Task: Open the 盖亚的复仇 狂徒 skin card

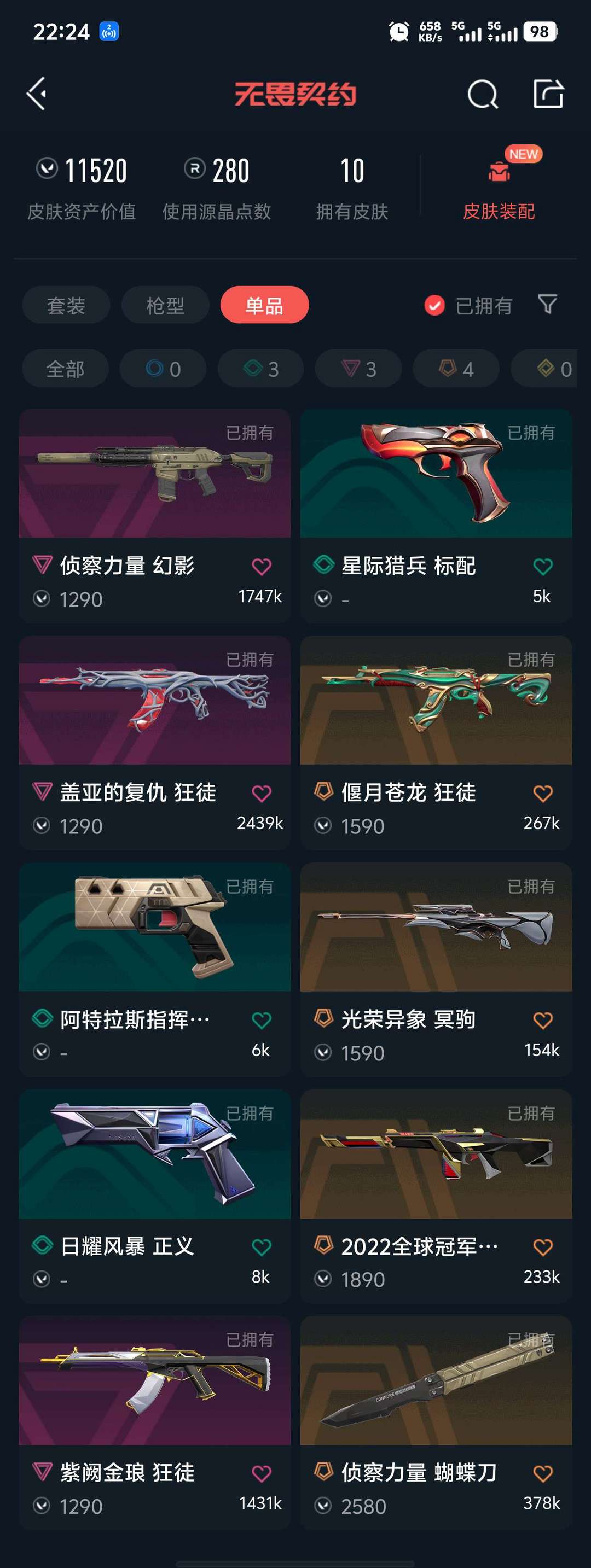Action: coord(155,743)
